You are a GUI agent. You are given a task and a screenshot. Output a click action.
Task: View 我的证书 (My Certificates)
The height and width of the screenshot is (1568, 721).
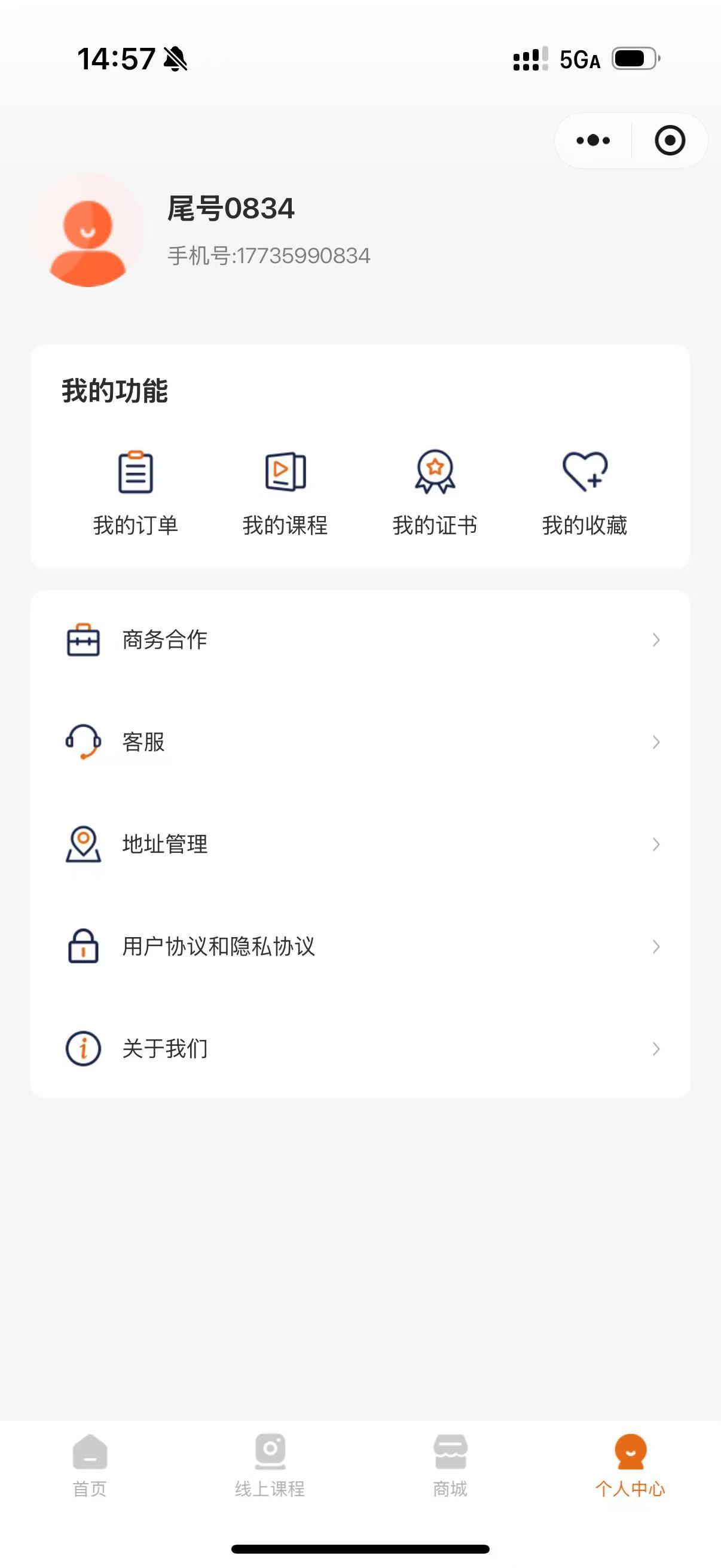click(x=435, y=493)
